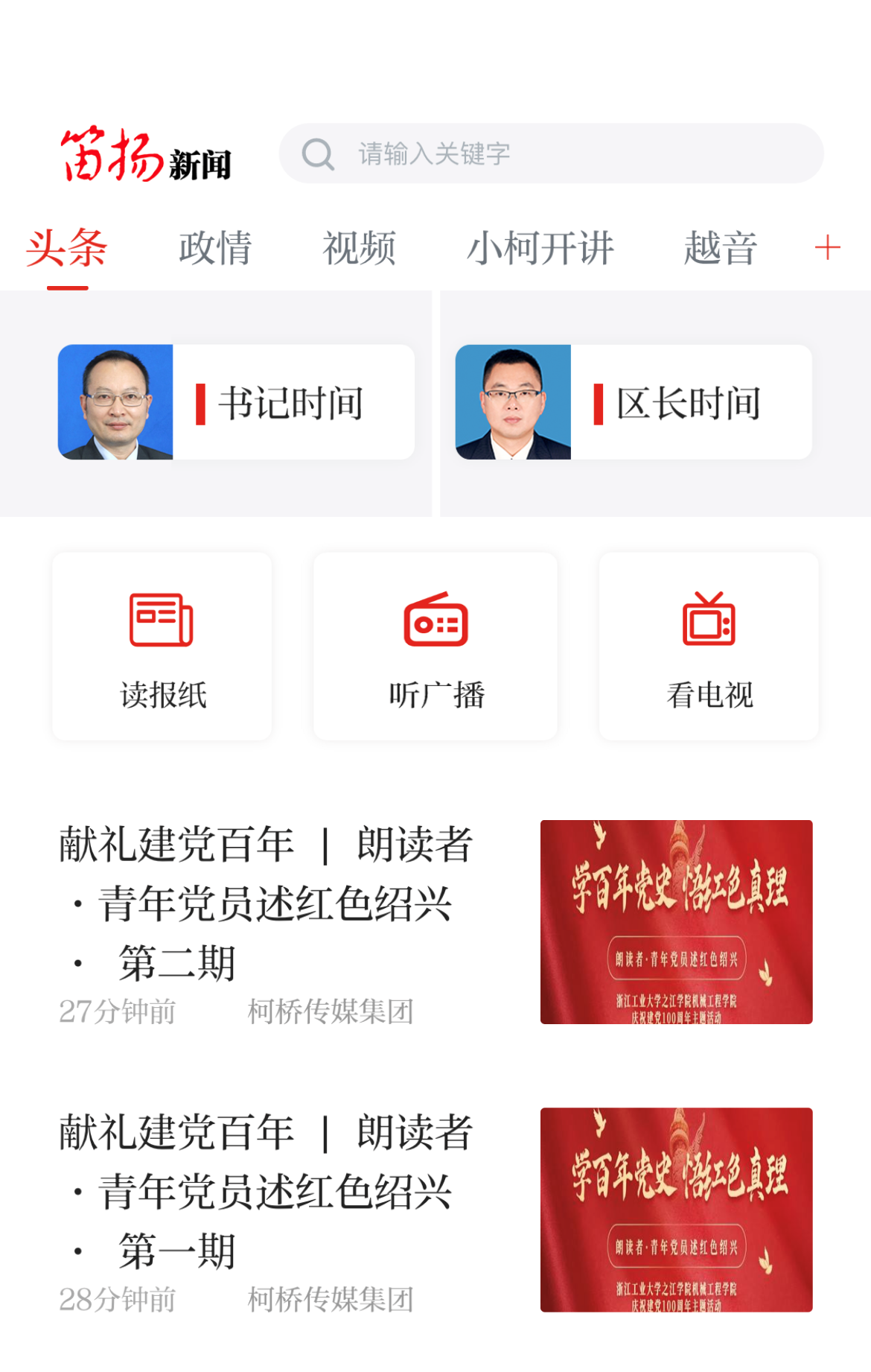Select the 越音 tab
The width and height of the screenshot is (871, 1372).
(720, 248)
